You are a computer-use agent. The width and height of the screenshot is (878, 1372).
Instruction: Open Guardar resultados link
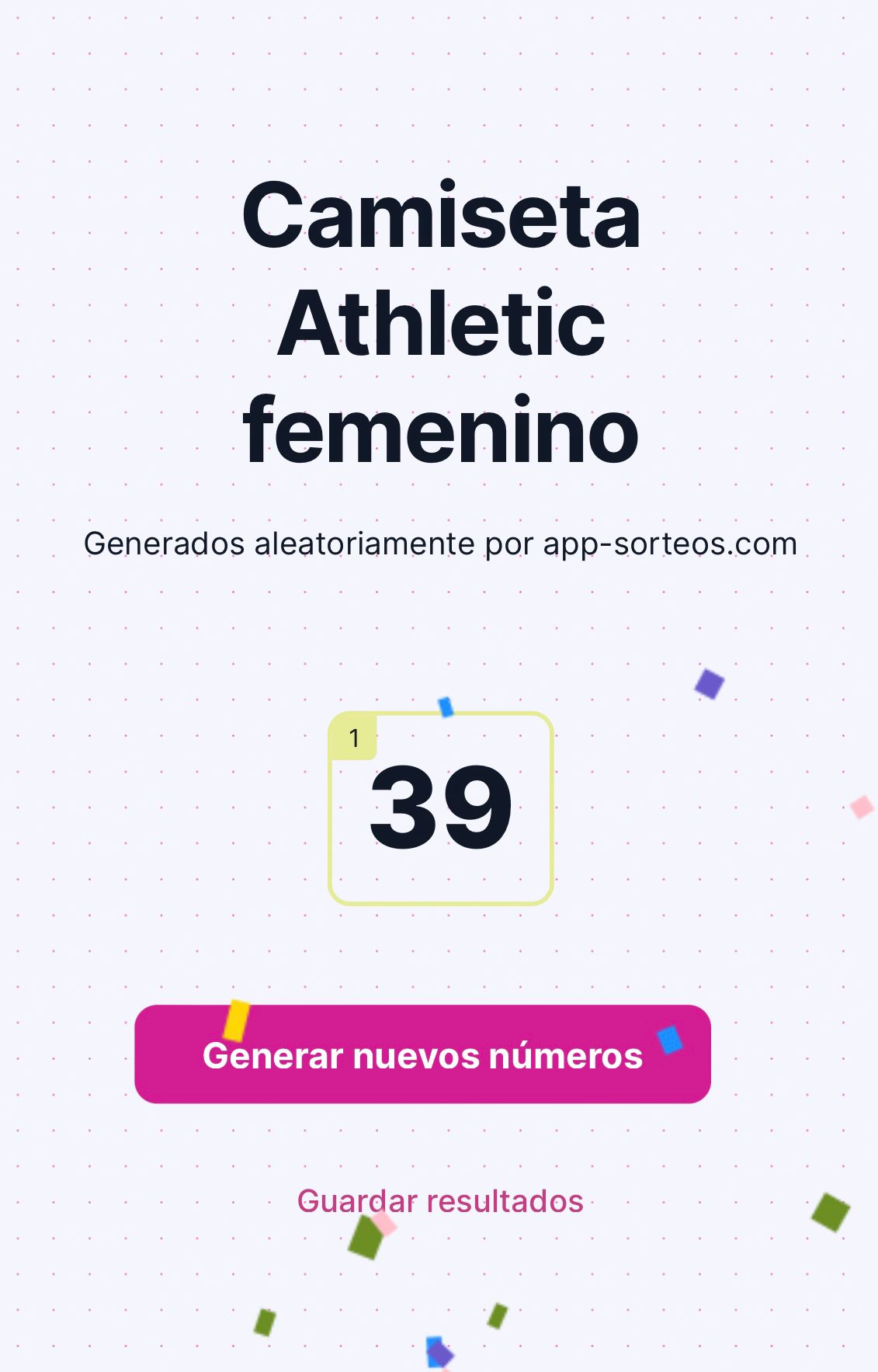click(439, 1201)
